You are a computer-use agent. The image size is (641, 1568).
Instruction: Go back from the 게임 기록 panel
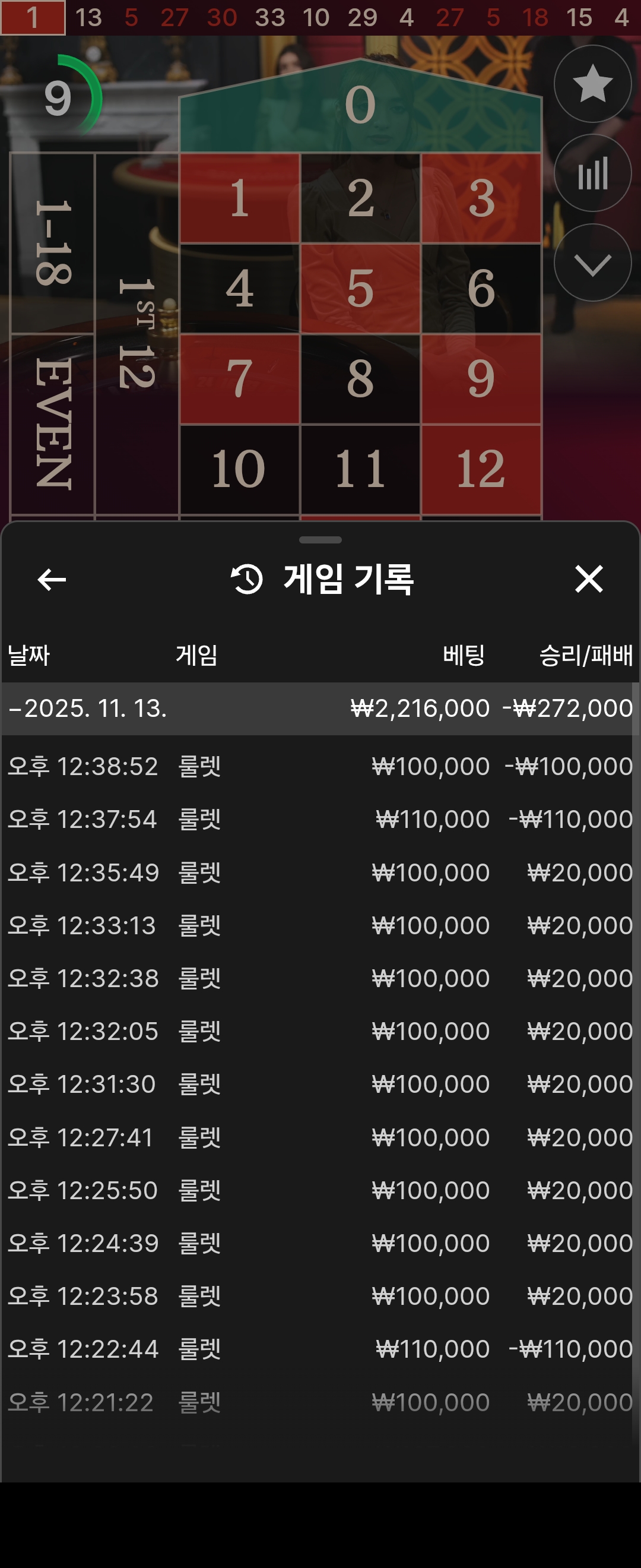52,579
